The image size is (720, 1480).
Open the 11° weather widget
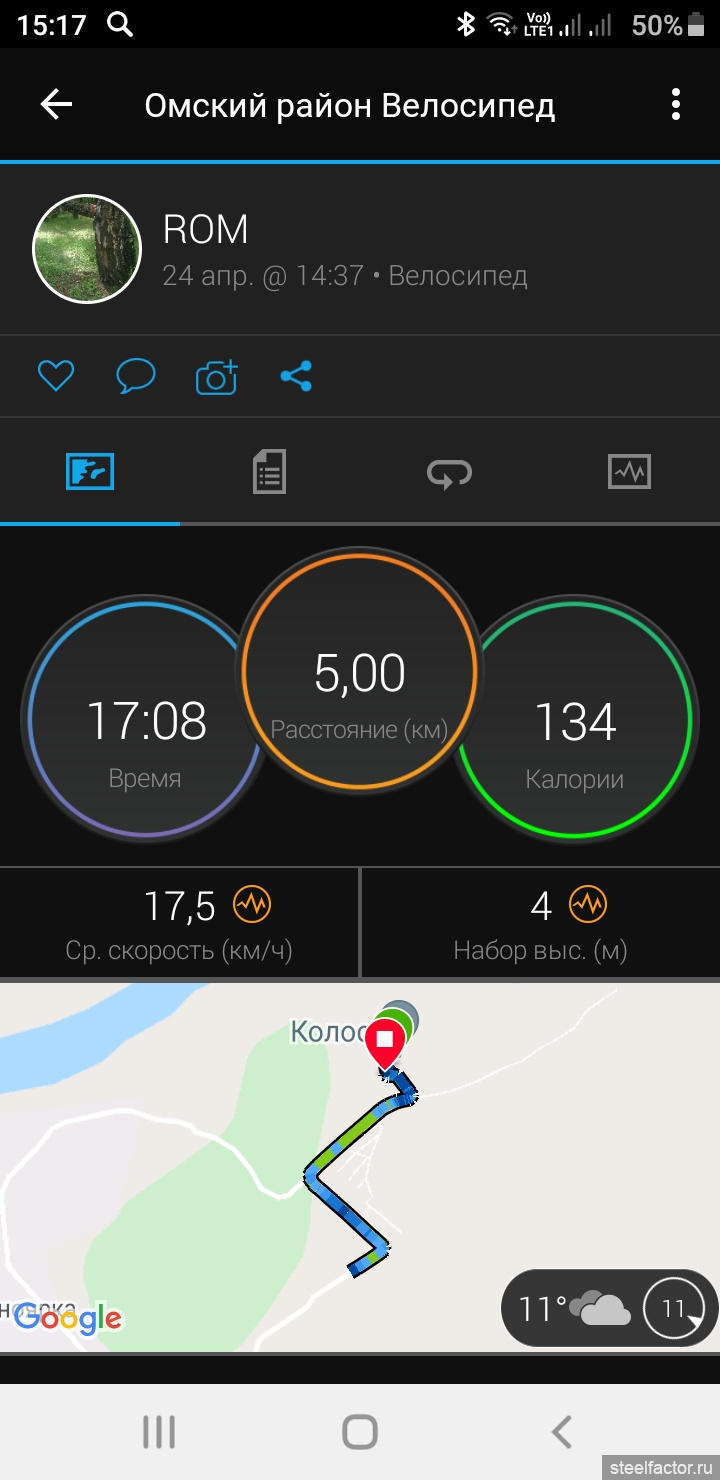(x=609, y=1308)
